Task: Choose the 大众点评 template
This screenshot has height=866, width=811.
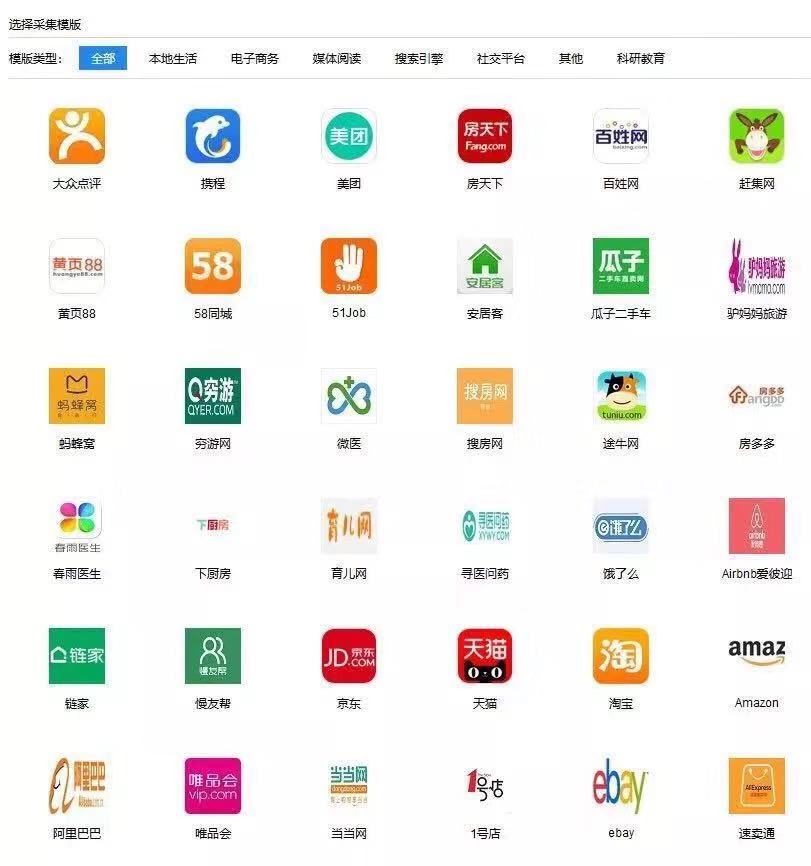Action: (77, 137)
